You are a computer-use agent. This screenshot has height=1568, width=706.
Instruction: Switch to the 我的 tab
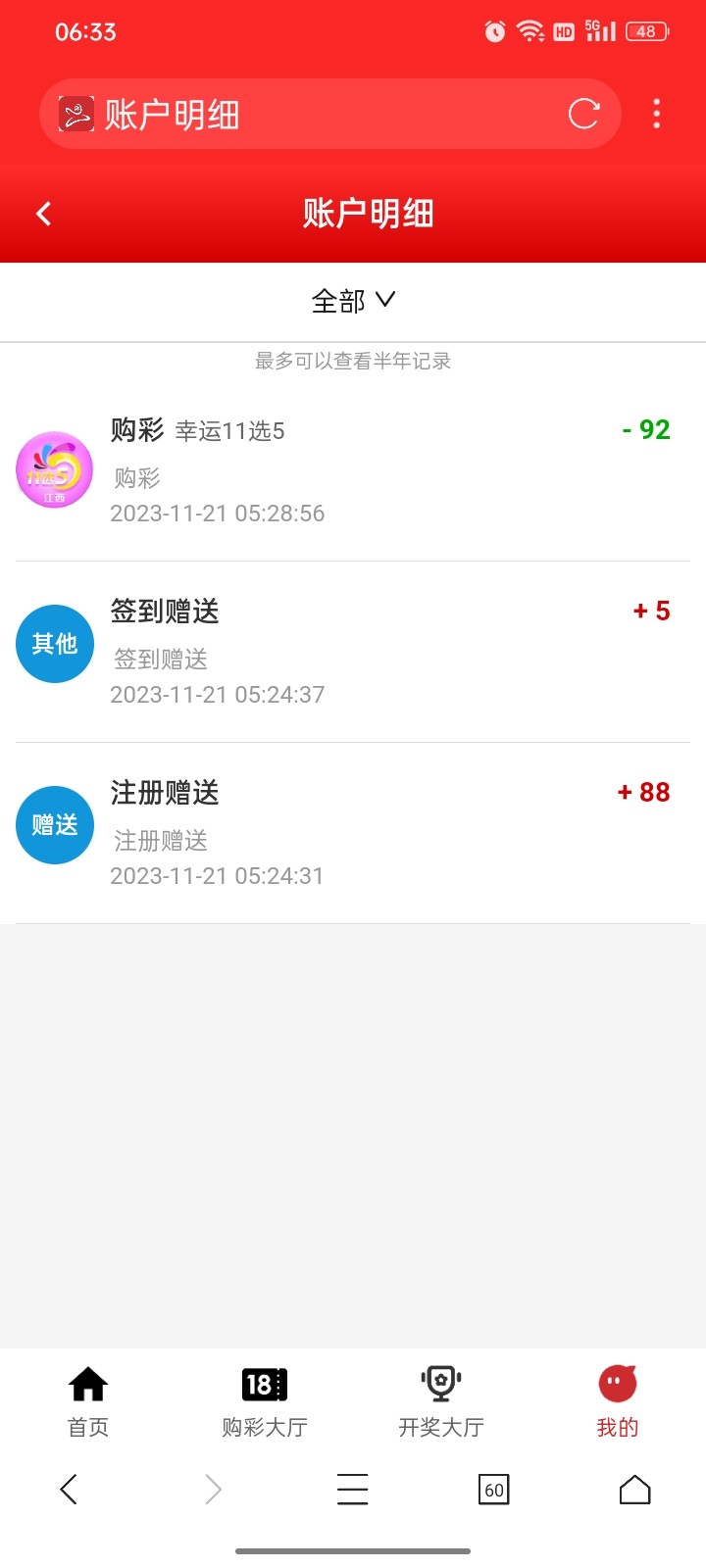tap(618, 1402)
